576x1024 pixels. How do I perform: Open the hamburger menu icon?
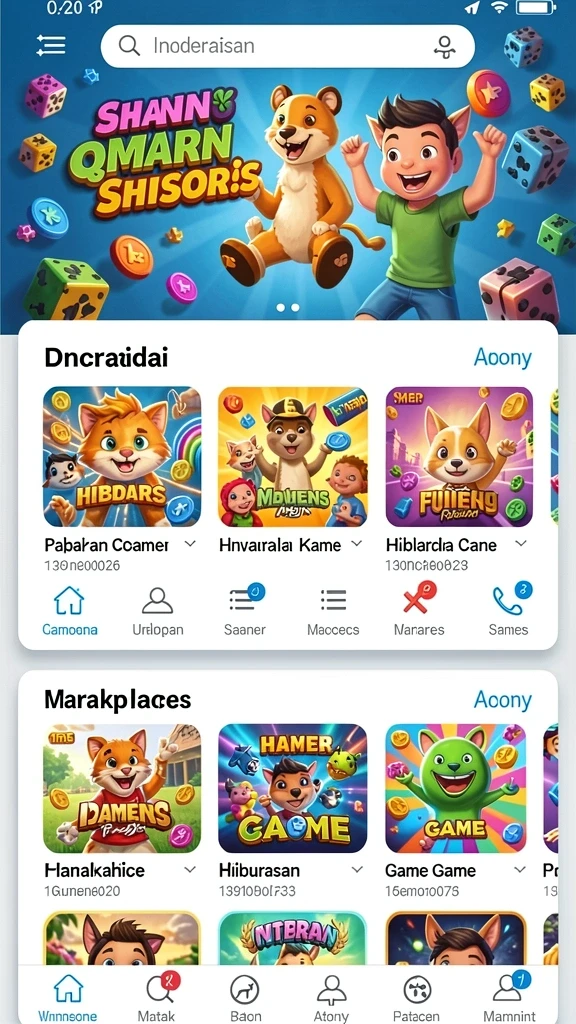pos(51,45)
